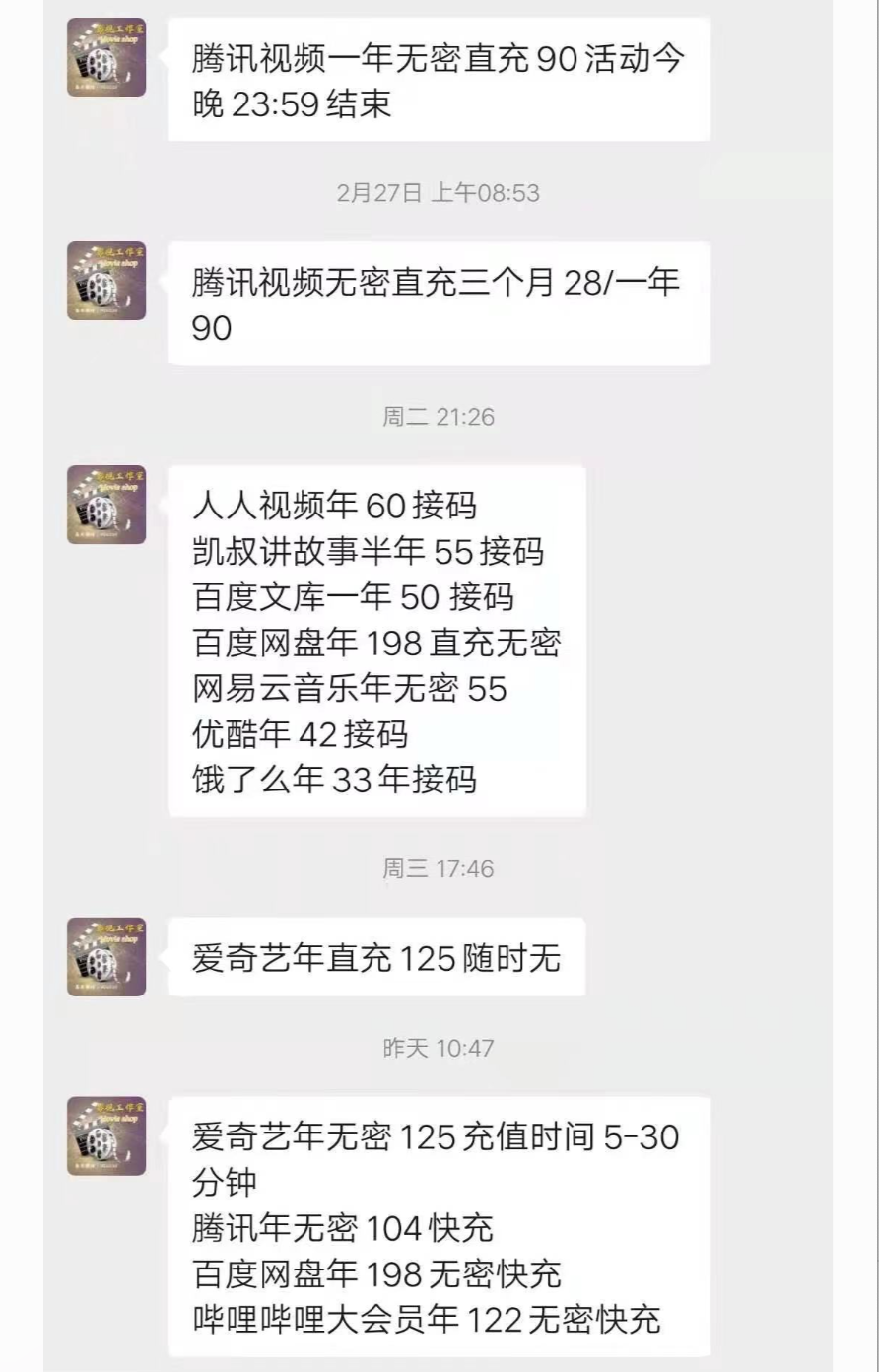Tap avatar beside 爱奇艺年直充 125 随时无 message
The image size is (879, 1372).
point(106,956)
